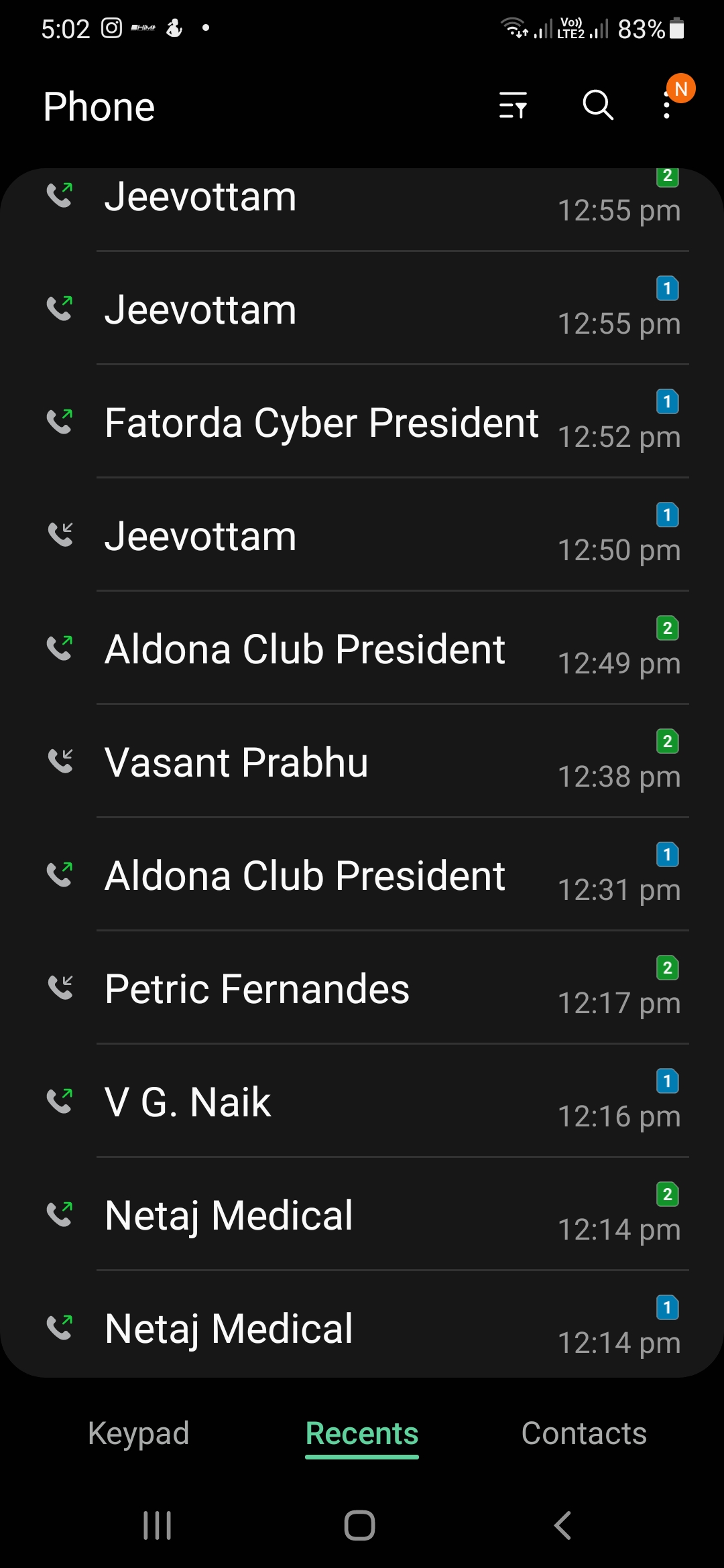Go to the Contacts tab
724x1568 pixels.
coord(584,1434)
